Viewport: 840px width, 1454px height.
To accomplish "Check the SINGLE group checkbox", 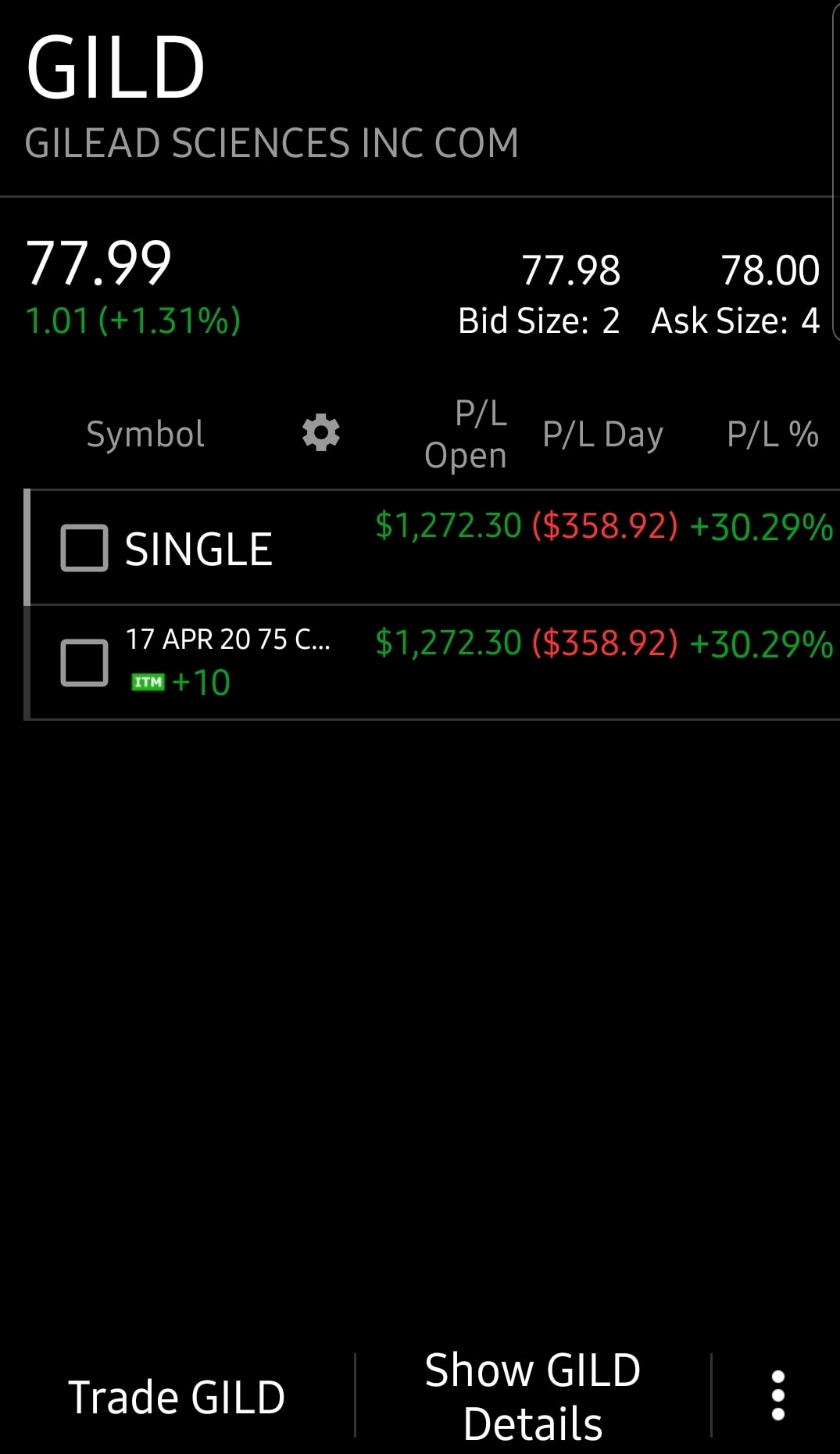I will (x=84, y=548).
